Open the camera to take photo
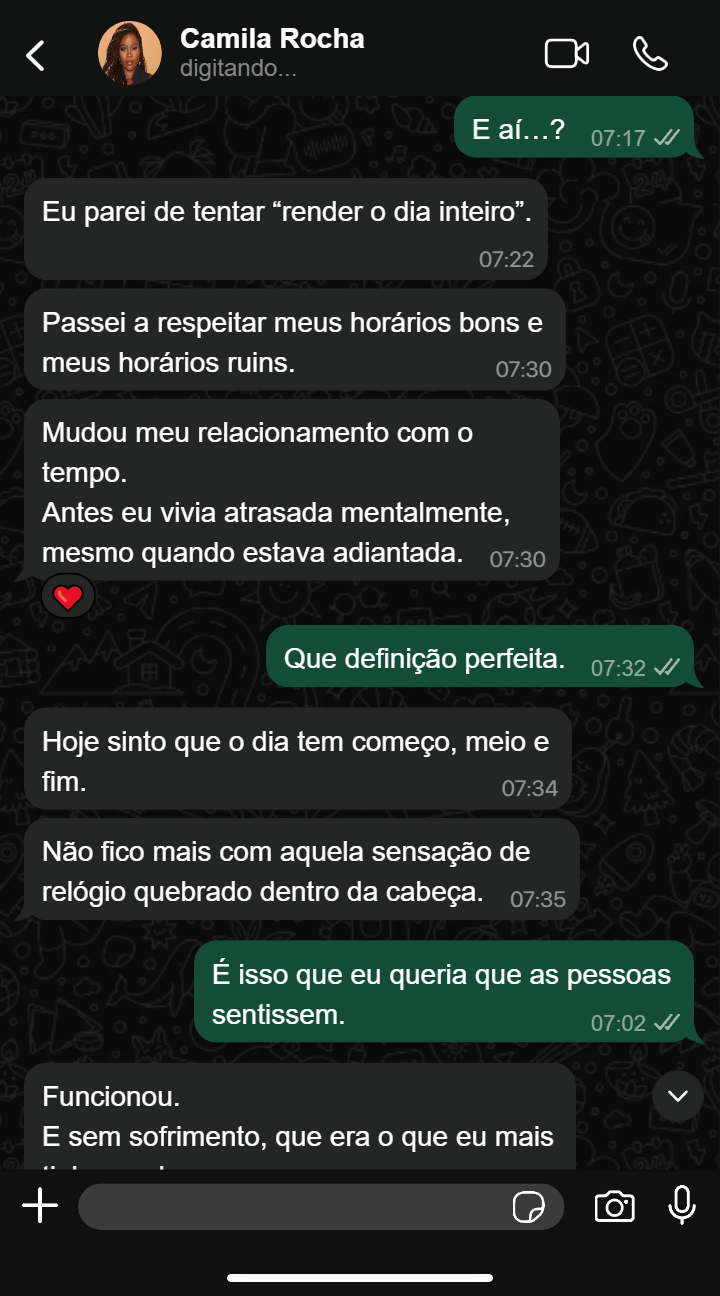The width and height of the screenshot is (720, 1296). click(614, 1207)
